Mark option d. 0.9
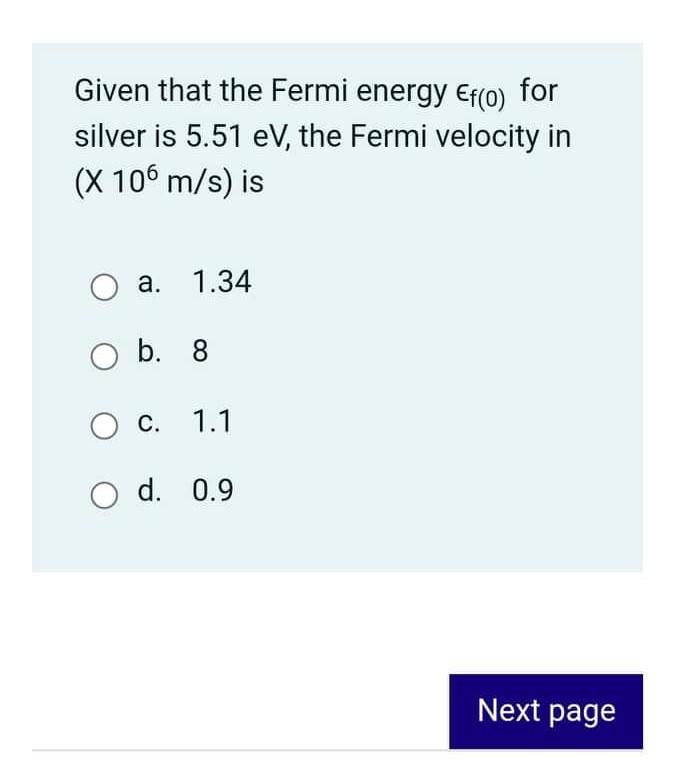The width and height of the screenshot is (675, 765). click(x=104, y=492)
